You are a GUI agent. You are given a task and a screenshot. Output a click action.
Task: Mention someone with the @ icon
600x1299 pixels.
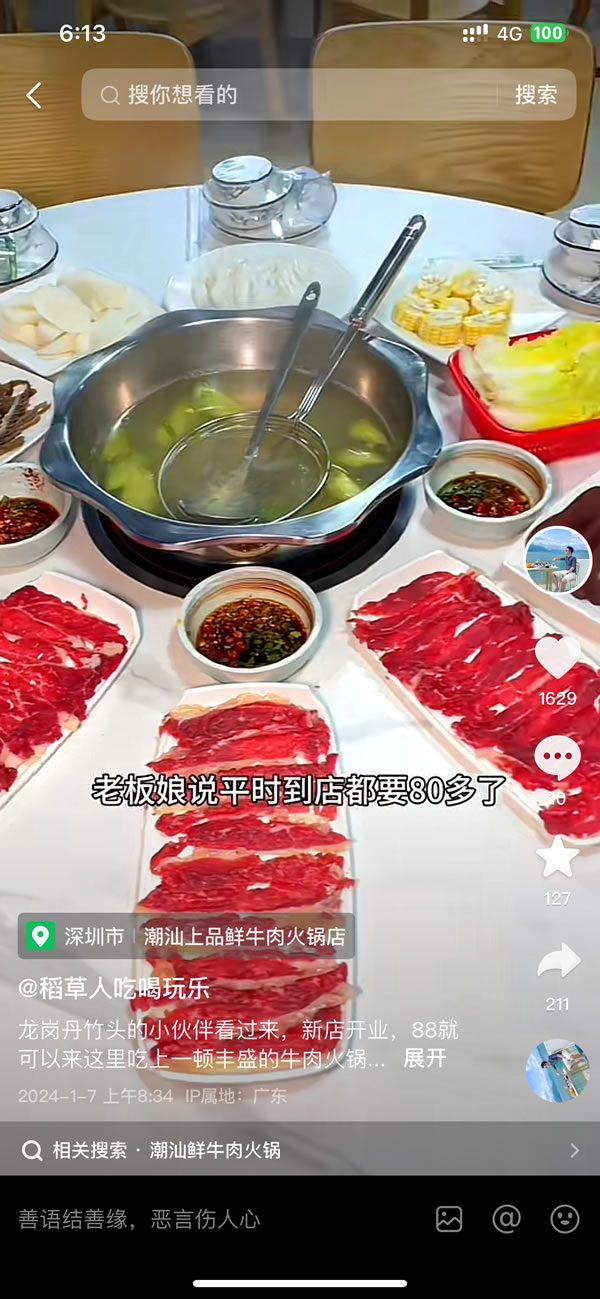coord(507,1219)
